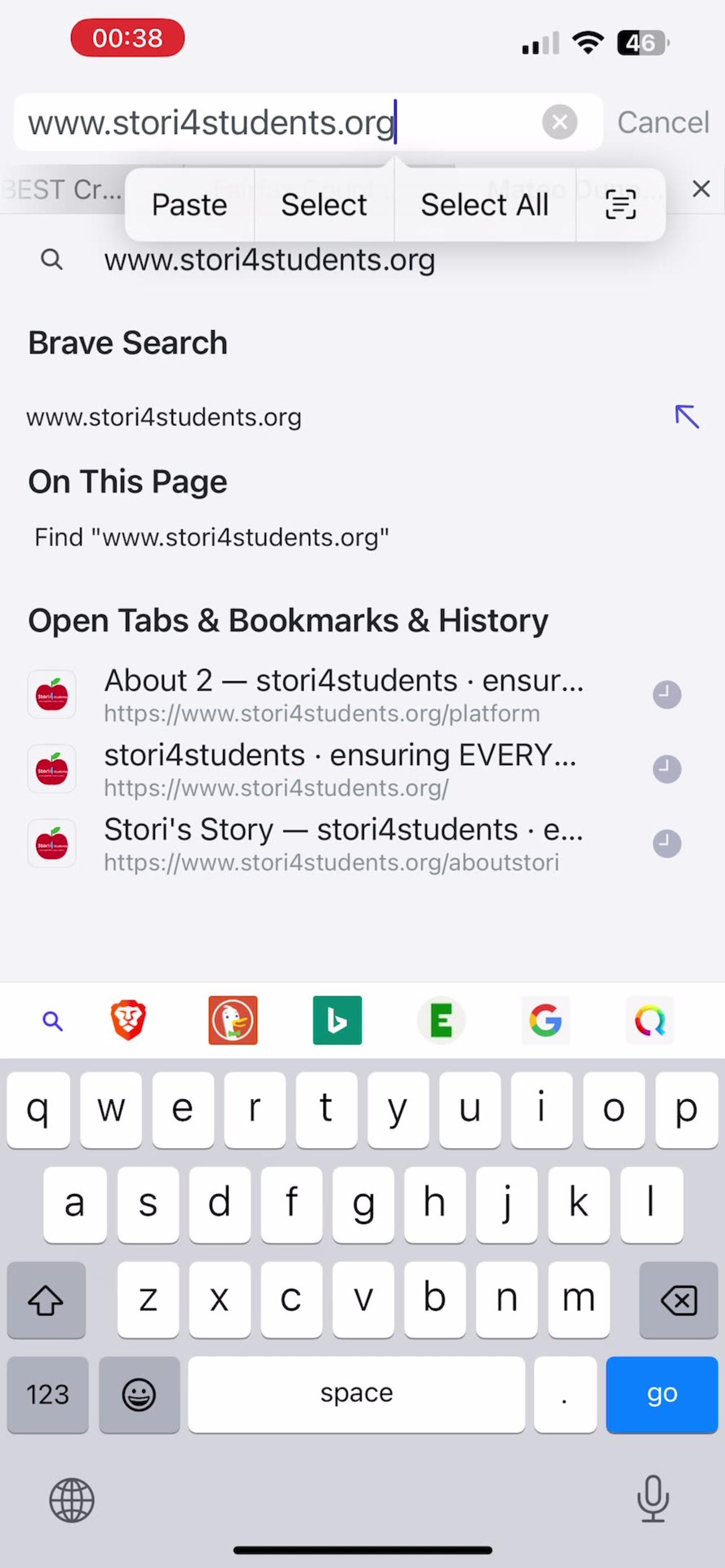Choose Select All in the popup
The width and height of the screenshot is (725, 1568).
coord(484,204)
